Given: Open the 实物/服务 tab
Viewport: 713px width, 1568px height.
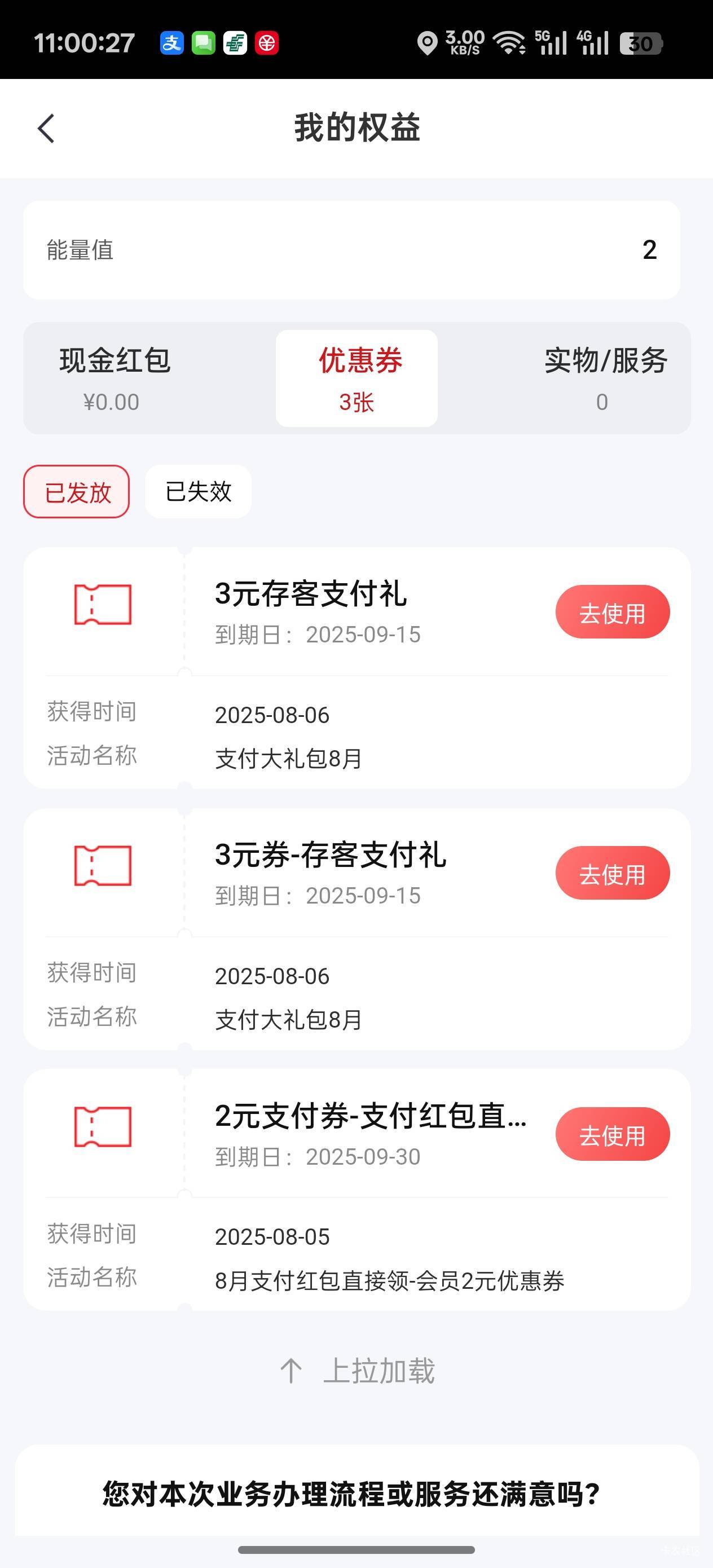Looking at the screenshot, I should coord(604,378).
